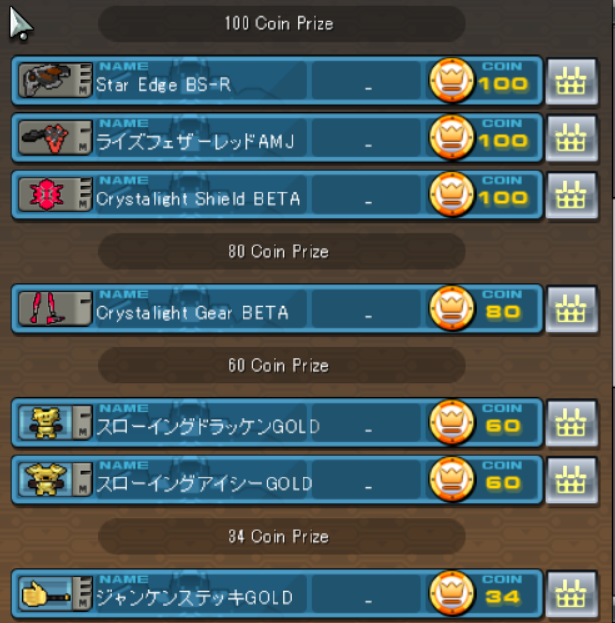The image size is (615, 623).
Task: Add ジャンケンステッキGOLD to the basket
Action: [x=571, y=595]
